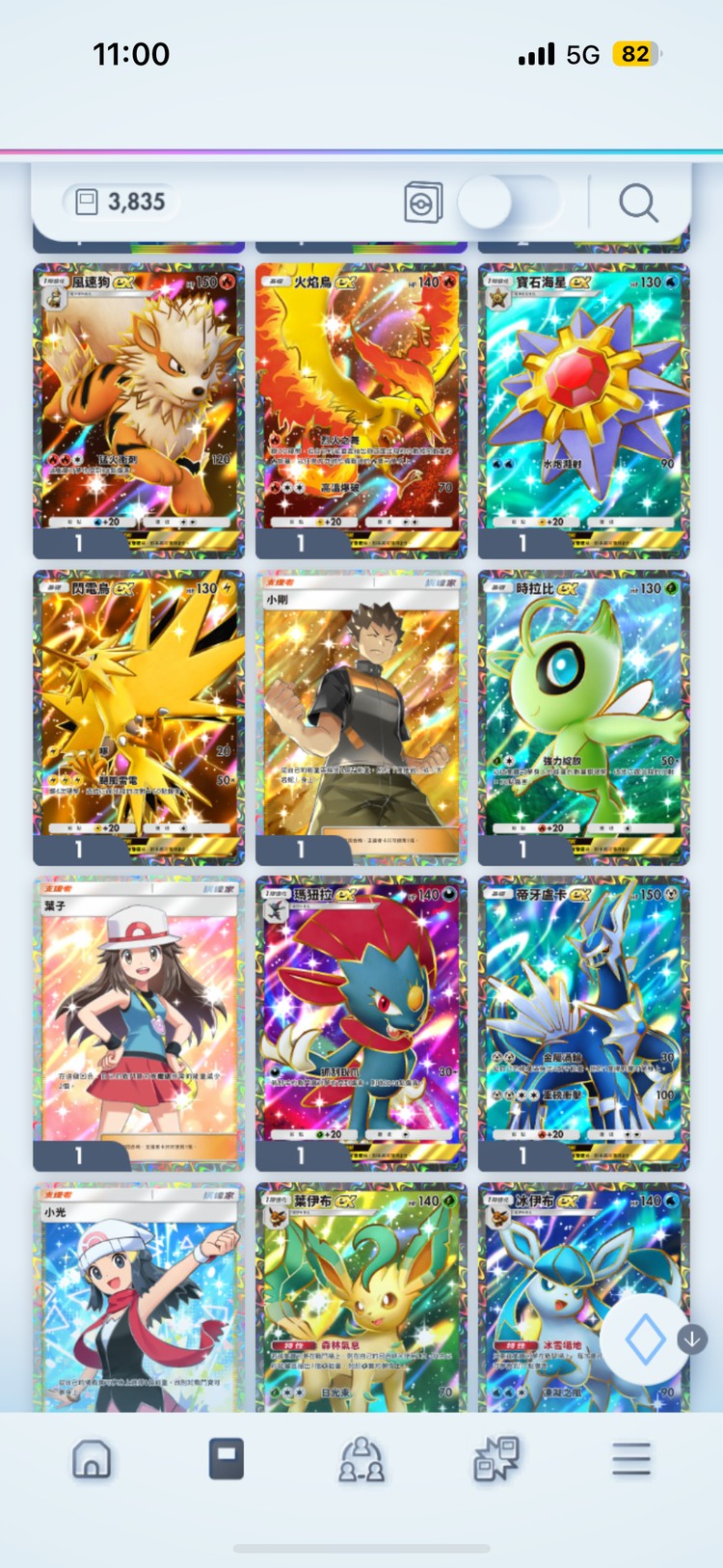The image size is (723, 1568).
Task: Toggle the card collection view switch
Action: coord(508,203)
